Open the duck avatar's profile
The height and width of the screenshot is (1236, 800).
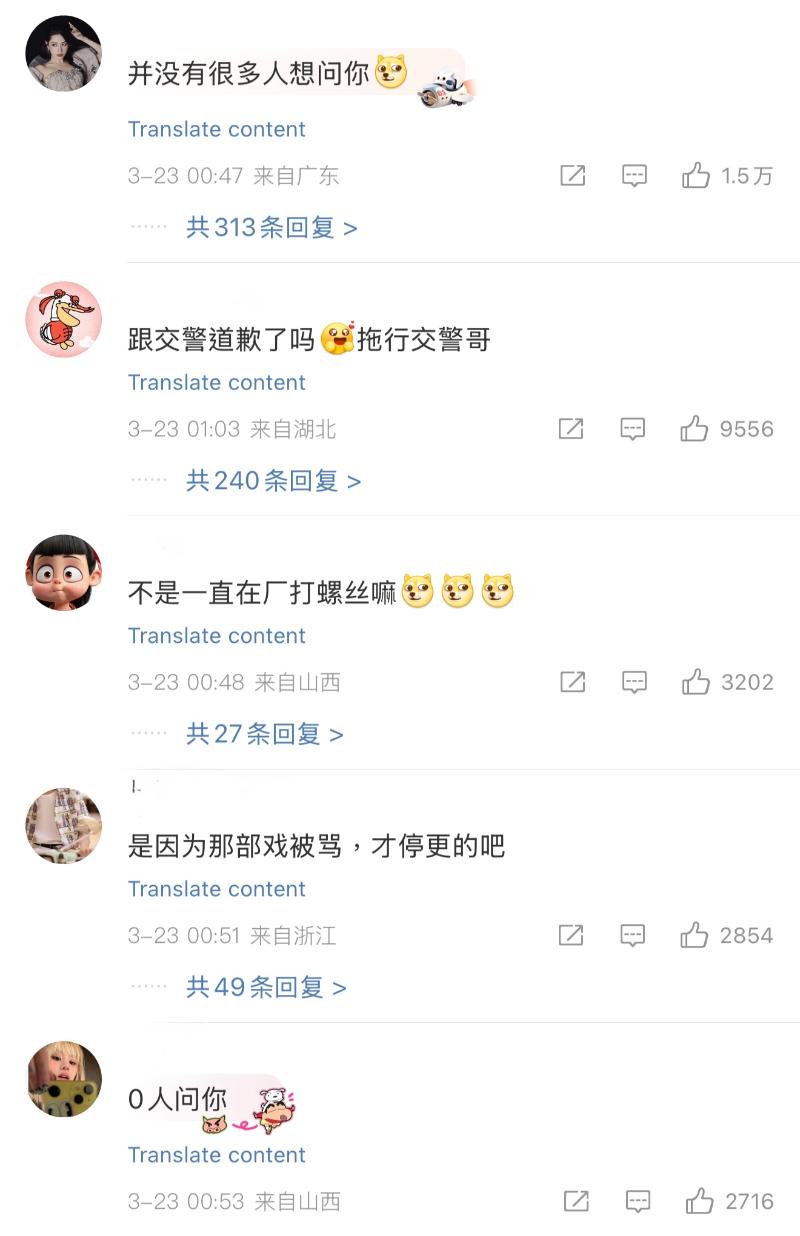coord(63,319)
